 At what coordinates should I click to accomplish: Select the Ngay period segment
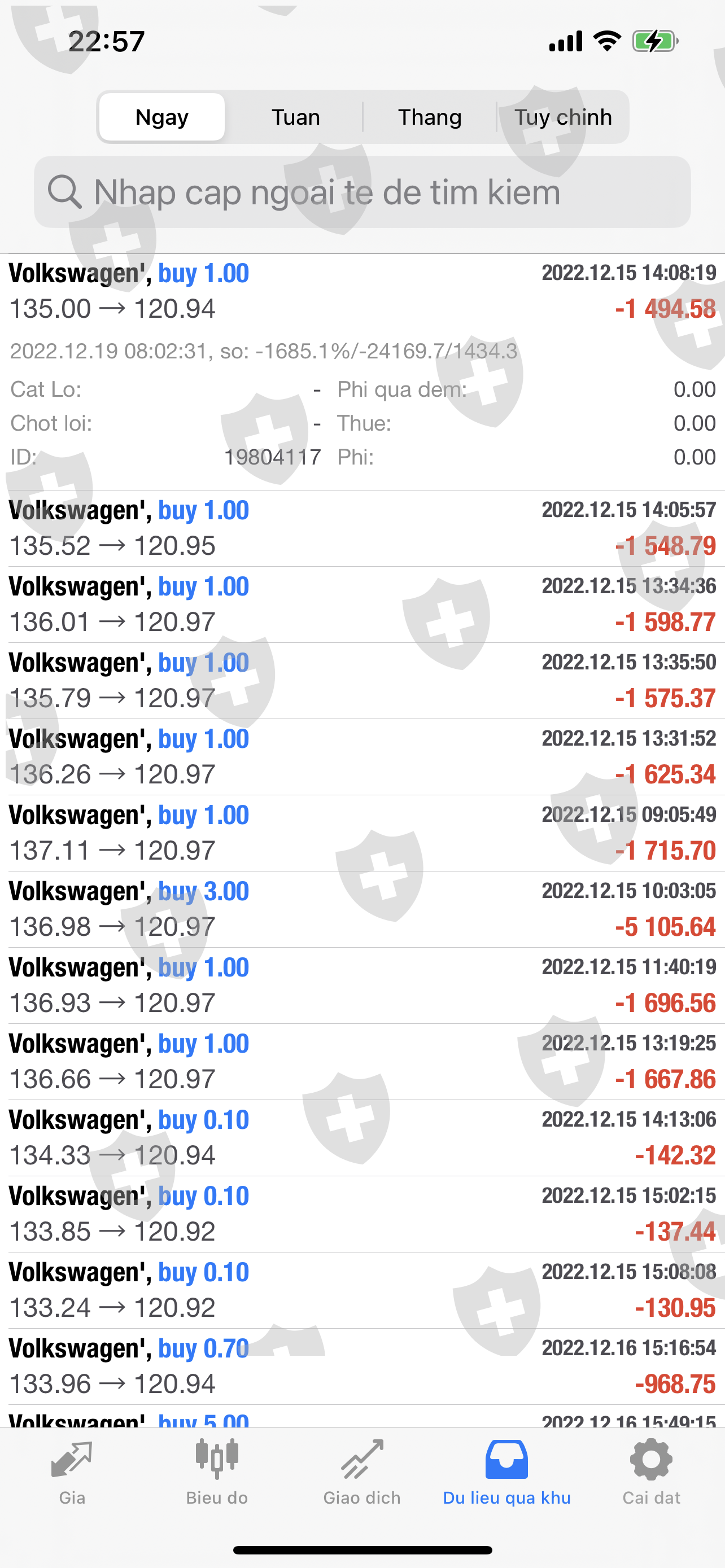click(x=162, y=117)
